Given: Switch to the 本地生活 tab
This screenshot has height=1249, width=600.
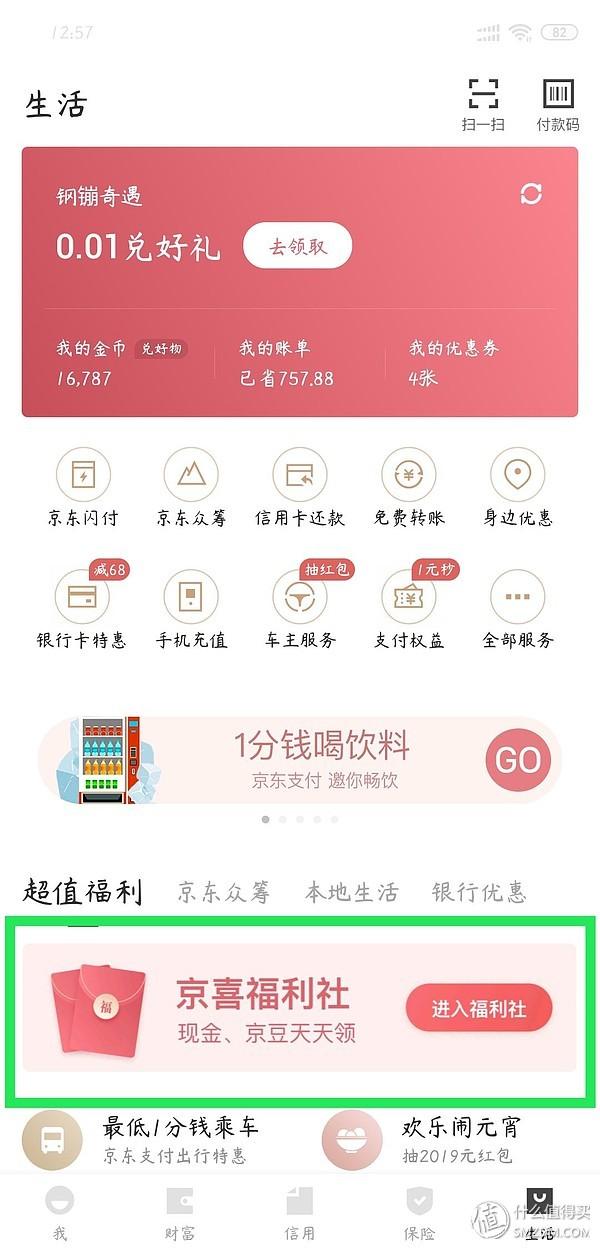Looking at the screenshot, I should pos(351,892).
